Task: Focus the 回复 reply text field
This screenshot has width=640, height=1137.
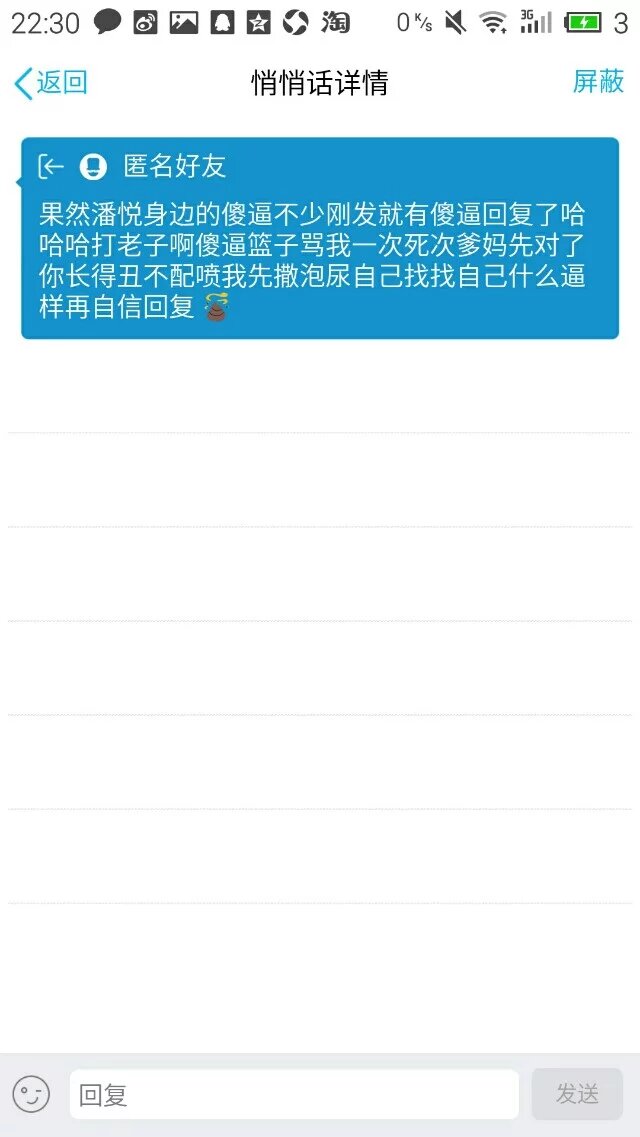Action: coord(293,1095)
